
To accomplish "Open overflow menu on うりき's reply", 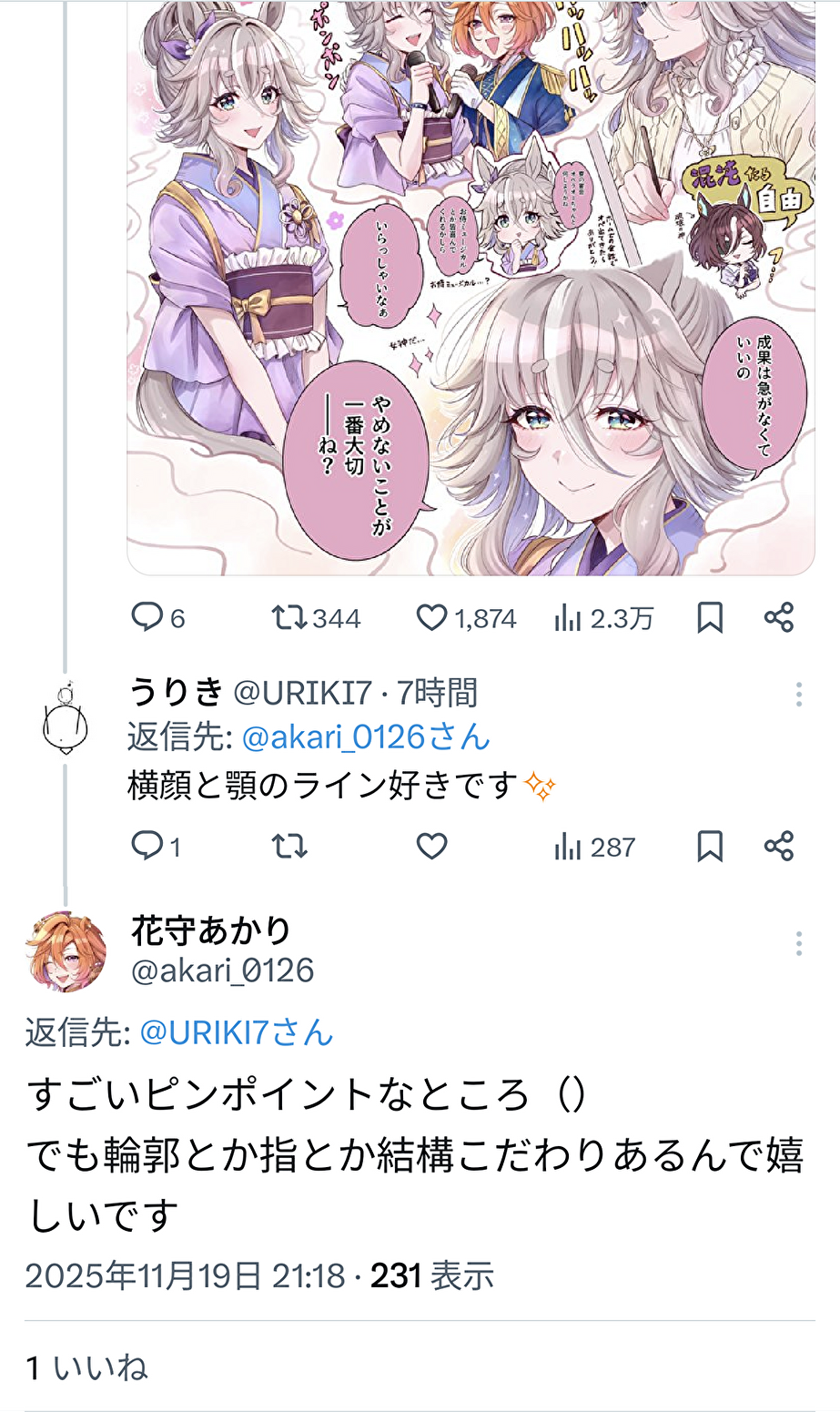I will tap(798, 695).
